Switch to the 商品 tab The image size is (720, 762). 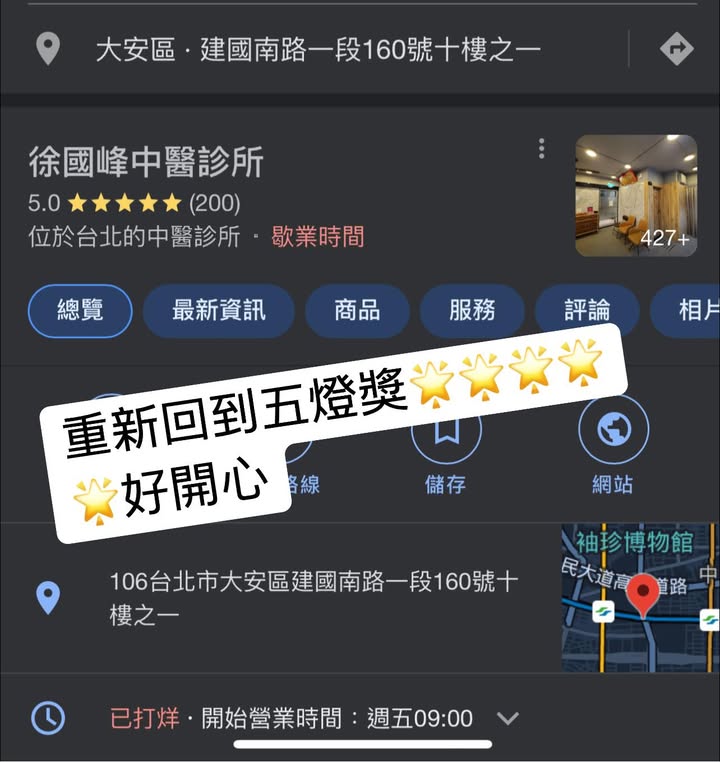[x=357, y=311]
